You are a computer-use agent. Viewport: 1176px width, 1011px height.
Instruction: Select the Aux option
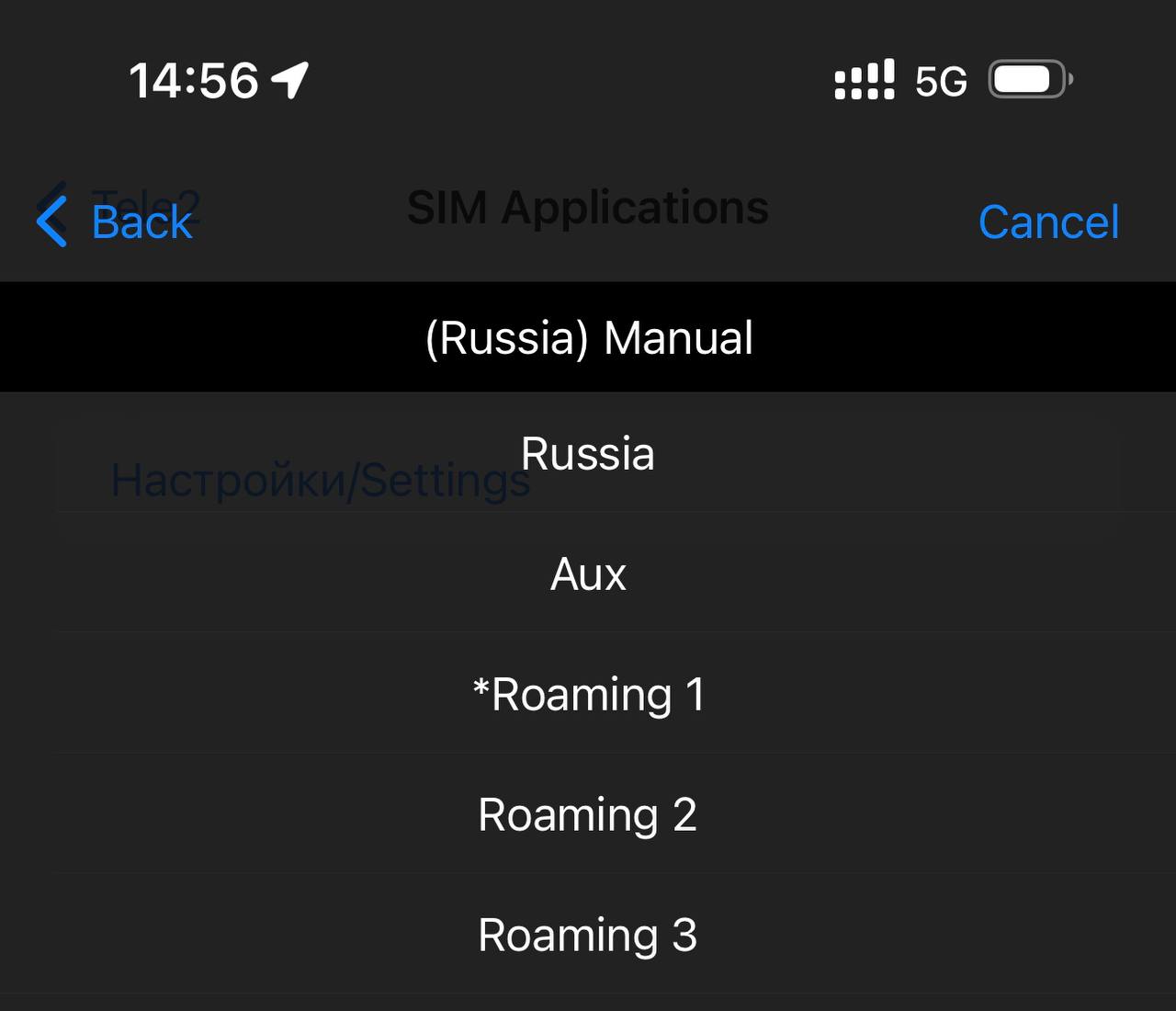[588, 574]
